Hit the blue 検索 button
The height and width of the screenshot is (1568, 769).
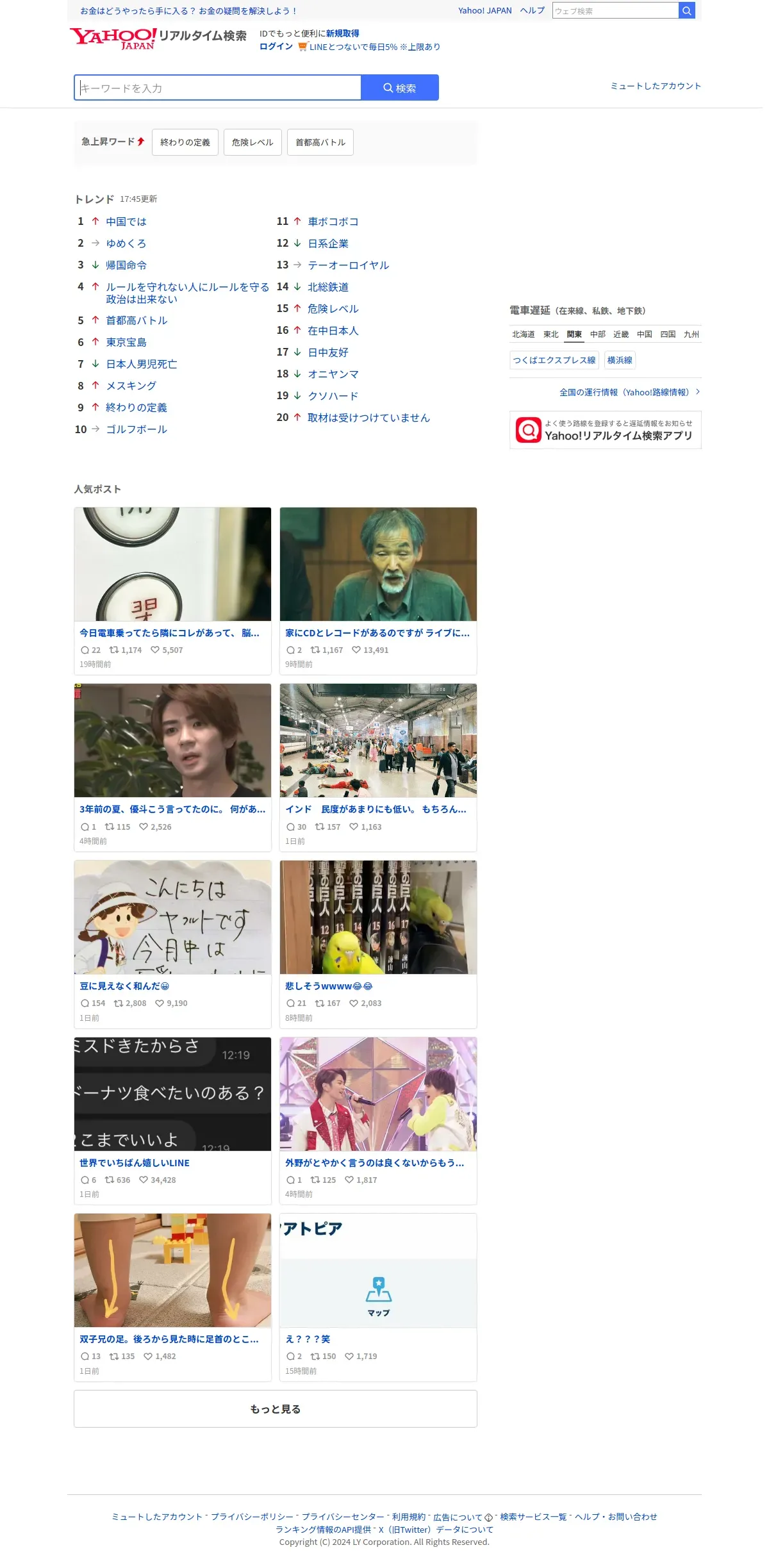400,88
